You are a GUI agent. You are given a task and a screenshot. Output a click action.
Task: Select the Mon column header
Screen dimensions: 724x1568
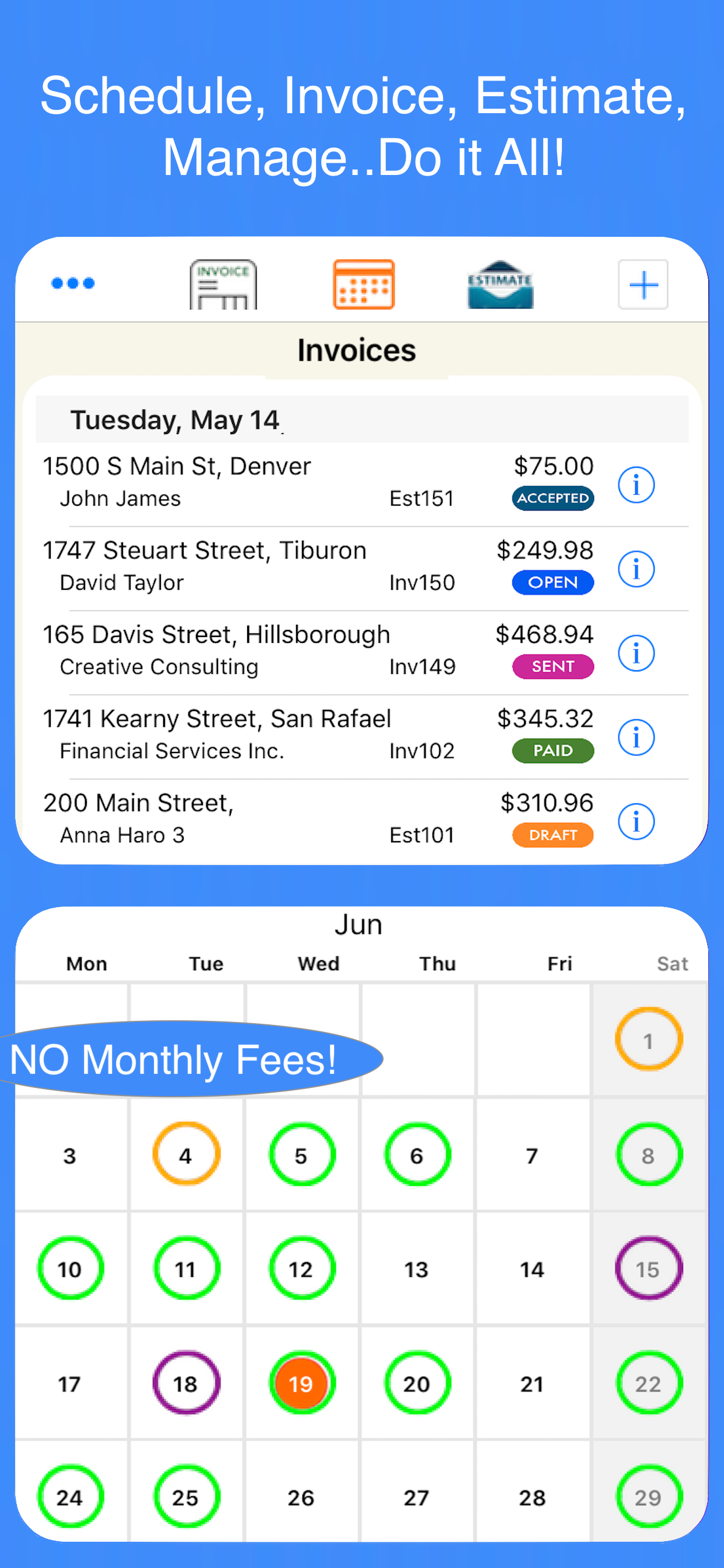coord(86,964)
